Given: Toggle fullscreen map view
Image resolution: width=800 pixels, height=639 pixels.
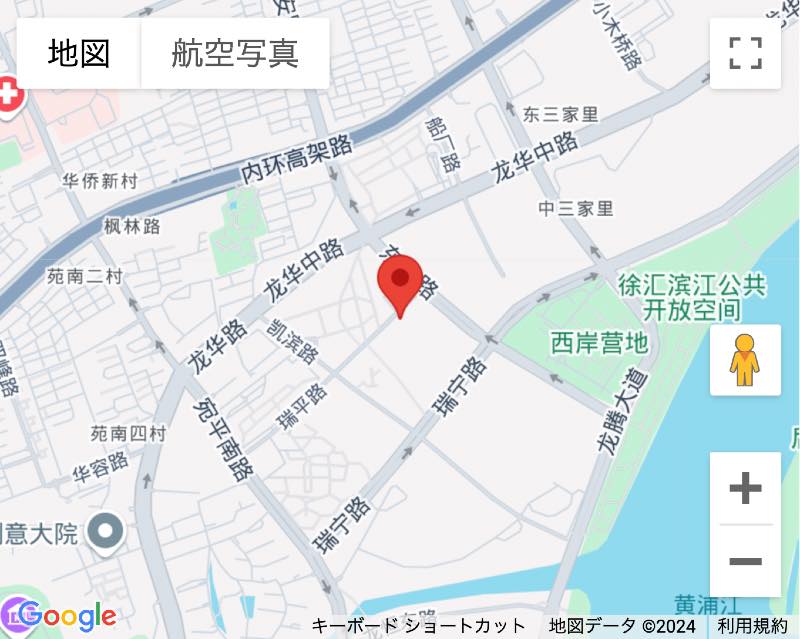Looking at the screenshot, I should pos(745,53).
